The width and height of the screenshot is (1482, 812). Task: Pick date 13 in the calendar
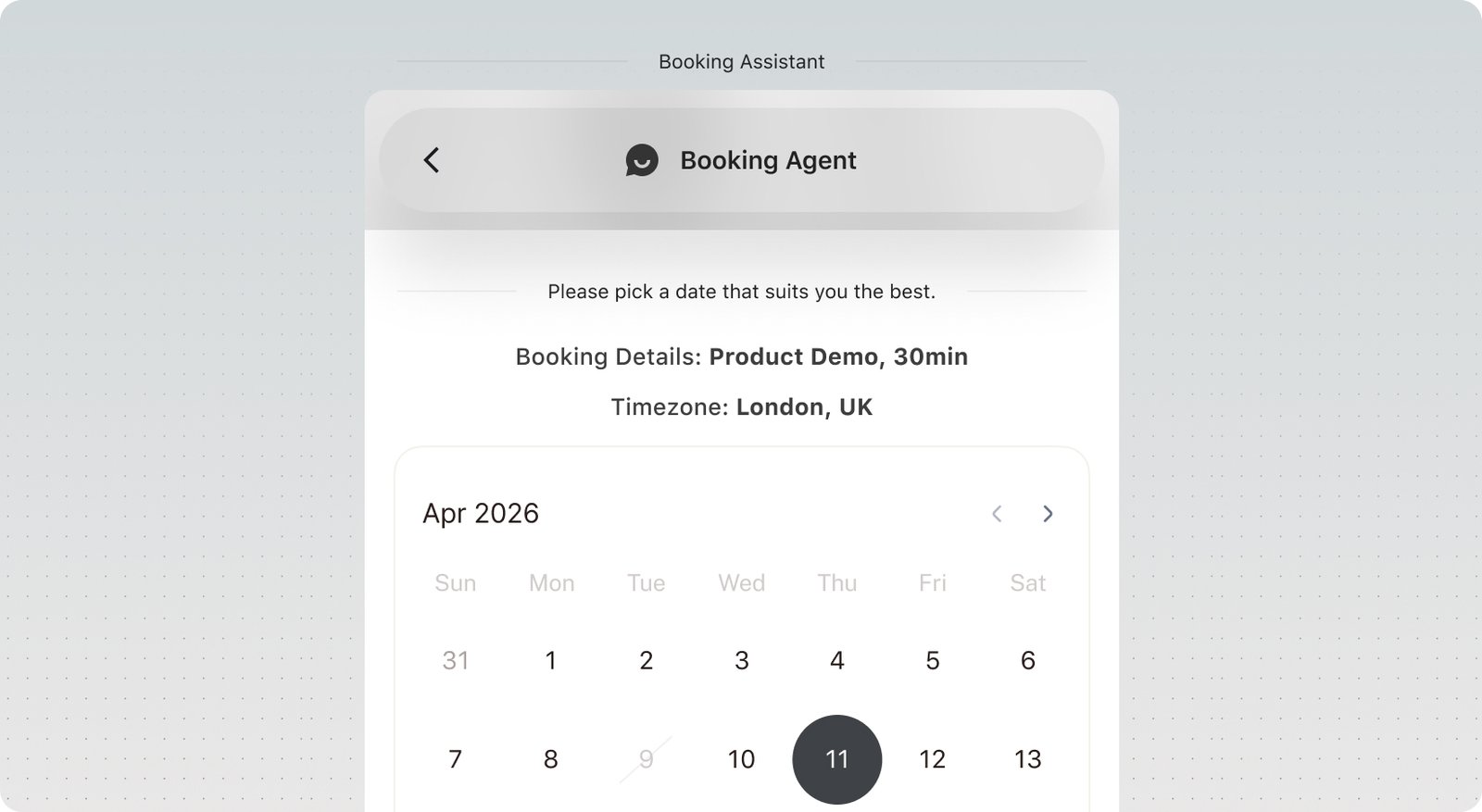(x=1028, y=759)
